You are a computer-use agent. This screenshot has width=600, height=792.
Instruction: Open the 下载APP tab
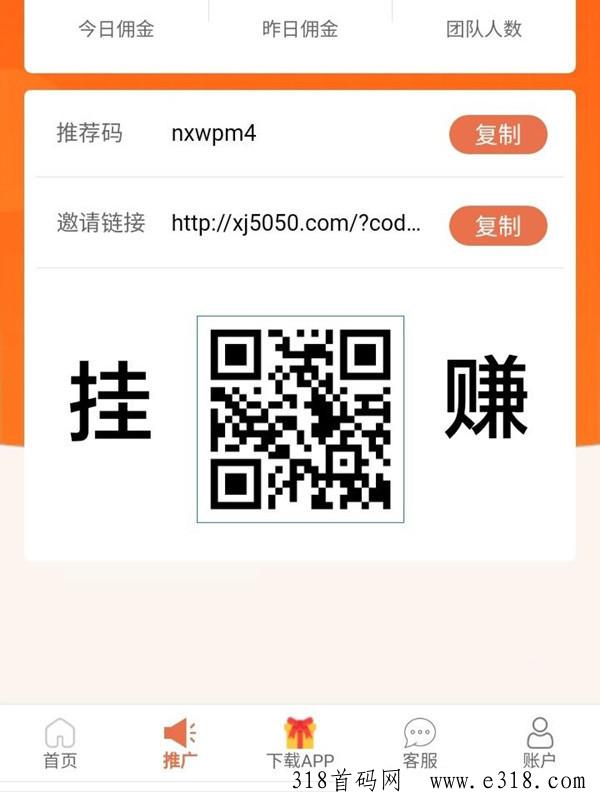[300, 744]
